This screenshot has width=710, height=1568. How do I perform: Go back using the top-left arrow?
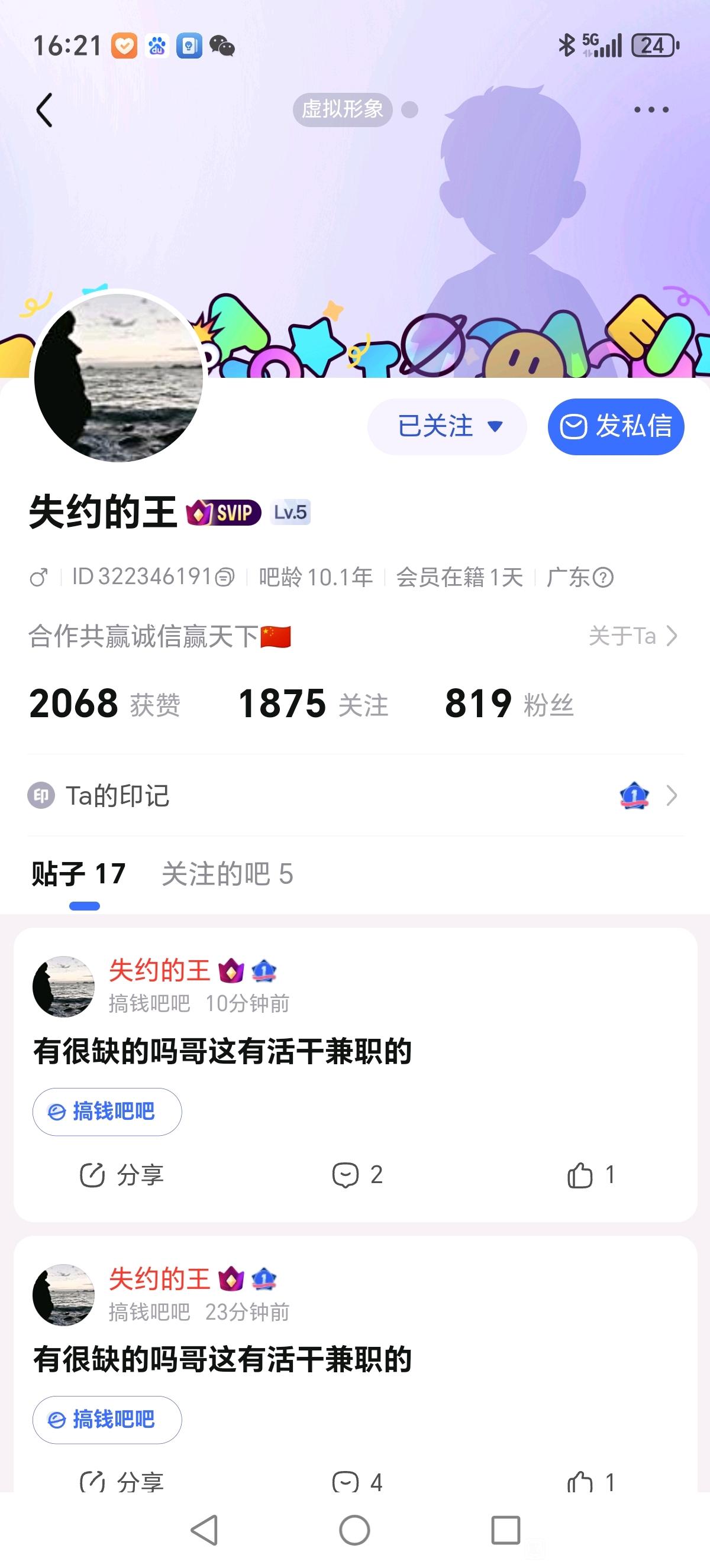click(44, 110)
